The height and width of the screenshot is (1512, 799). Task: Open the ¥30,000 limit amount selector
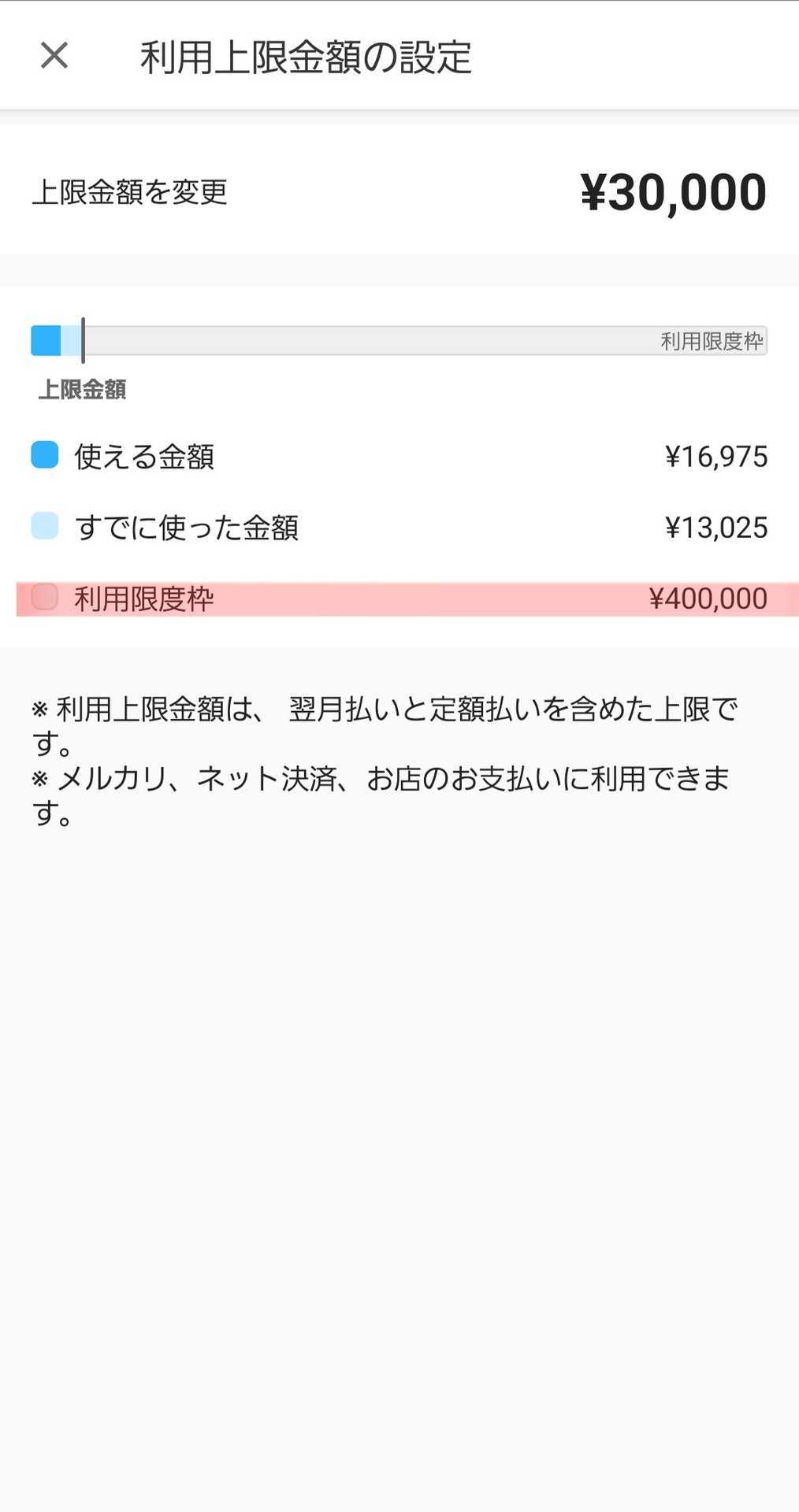pyautogui.click(x=672, y=191)
